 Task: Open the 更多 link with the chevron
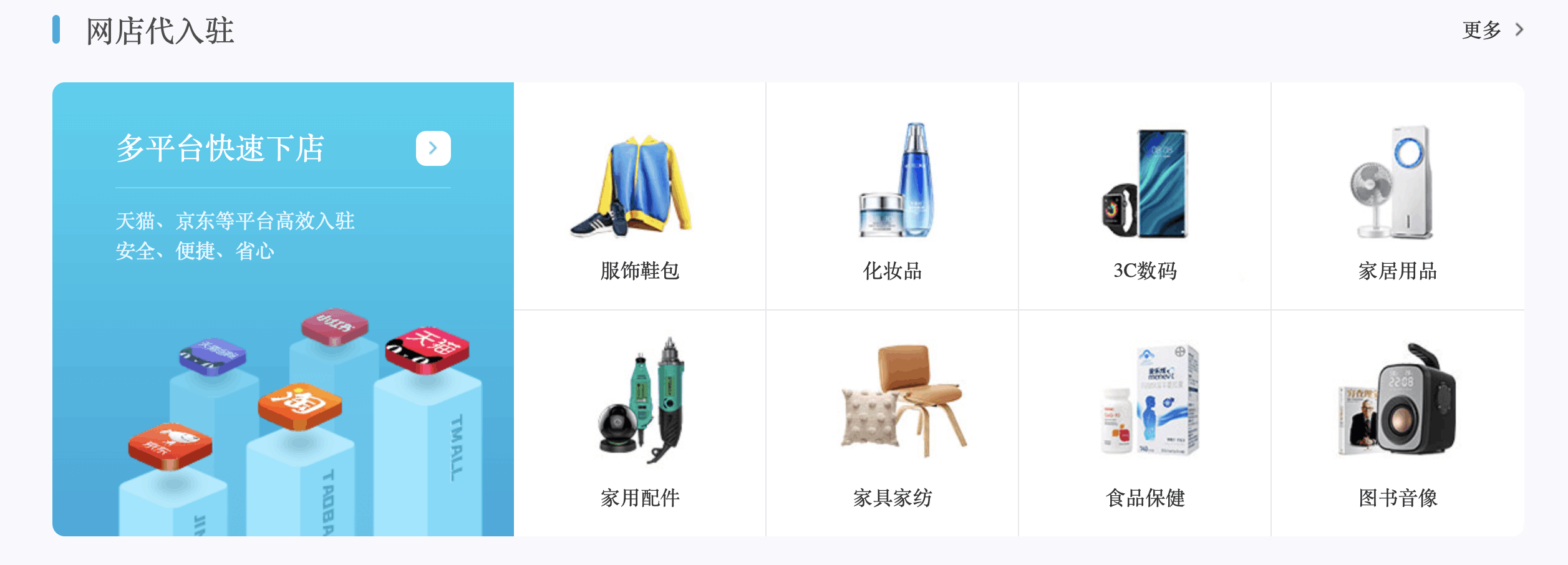[x=1492, y=30]
